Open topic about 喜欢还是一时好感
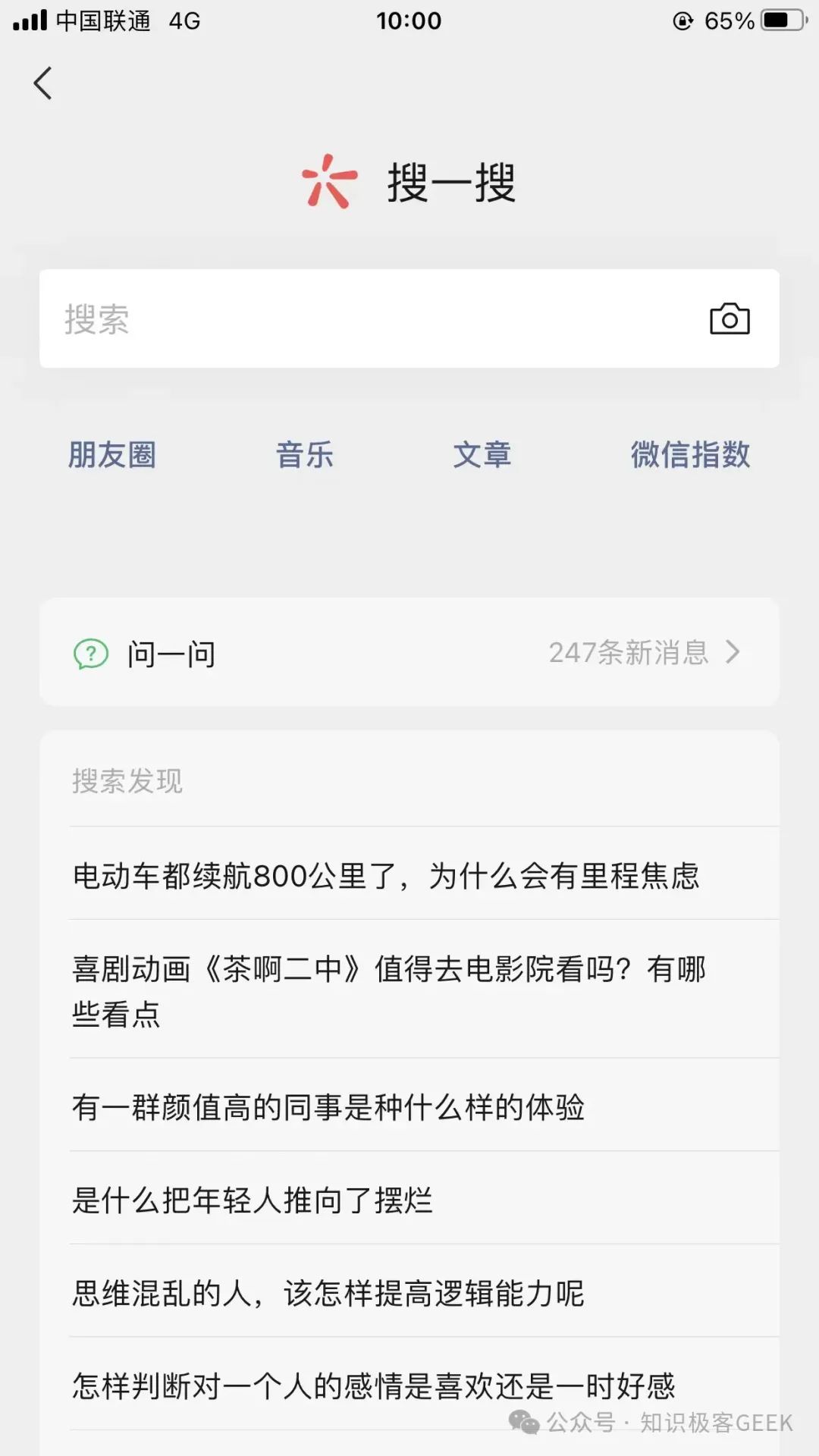The height and width of the screenshot is (1456, 819). (x=373, y=1386)
